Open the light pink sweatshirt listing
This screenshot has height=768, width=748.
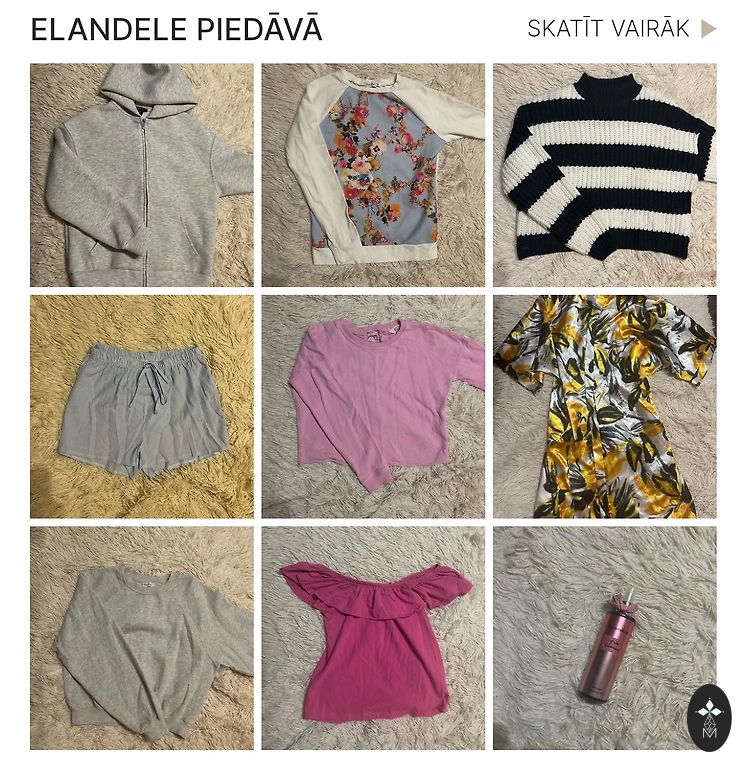click(373, 406)
